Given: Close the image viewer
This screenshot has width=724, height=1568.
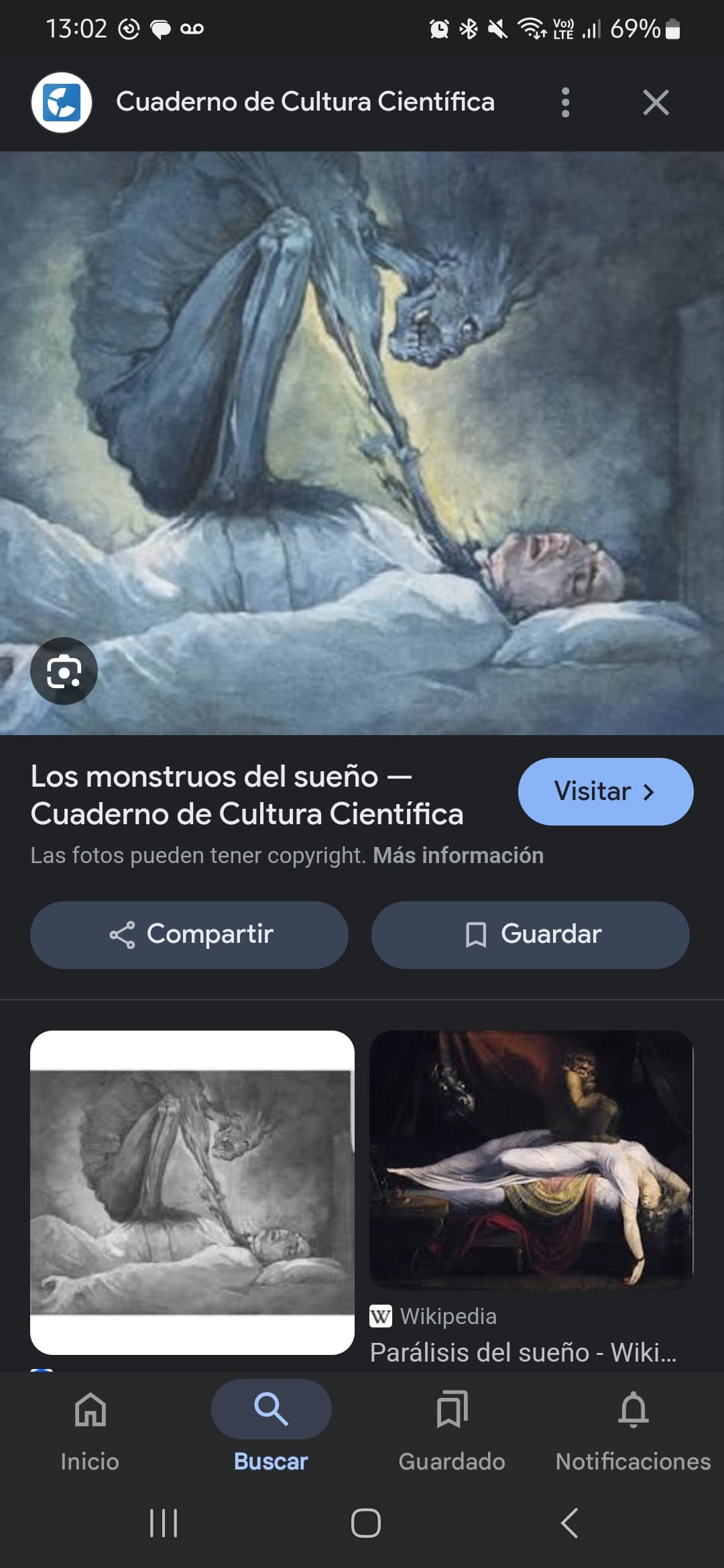Looking at the screenshot, I should (x=656, y=103).
